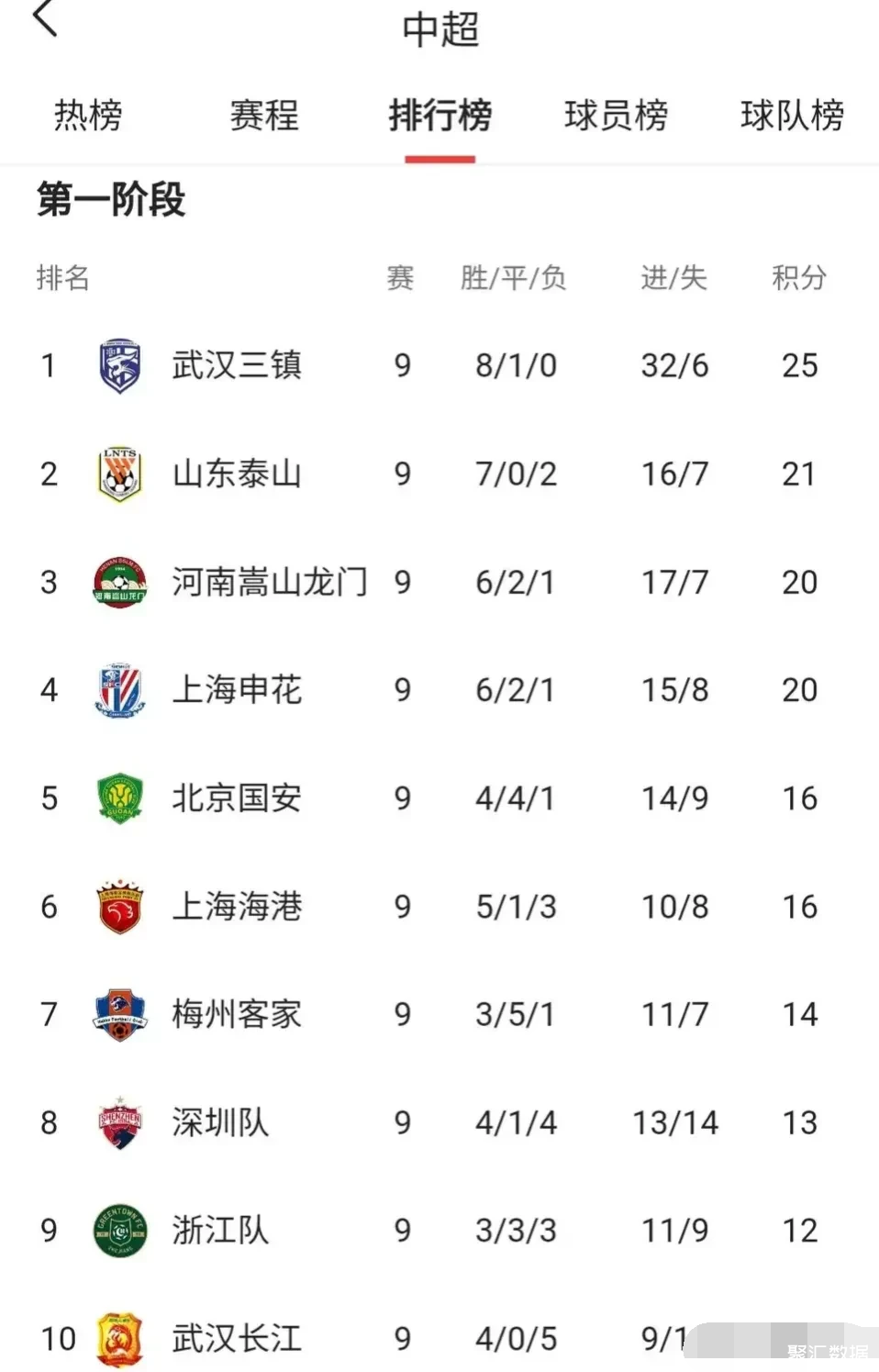This screenshot has height=1372, width=879.
Task: Open the 山东泰山 team row
Action: point(237,474)
